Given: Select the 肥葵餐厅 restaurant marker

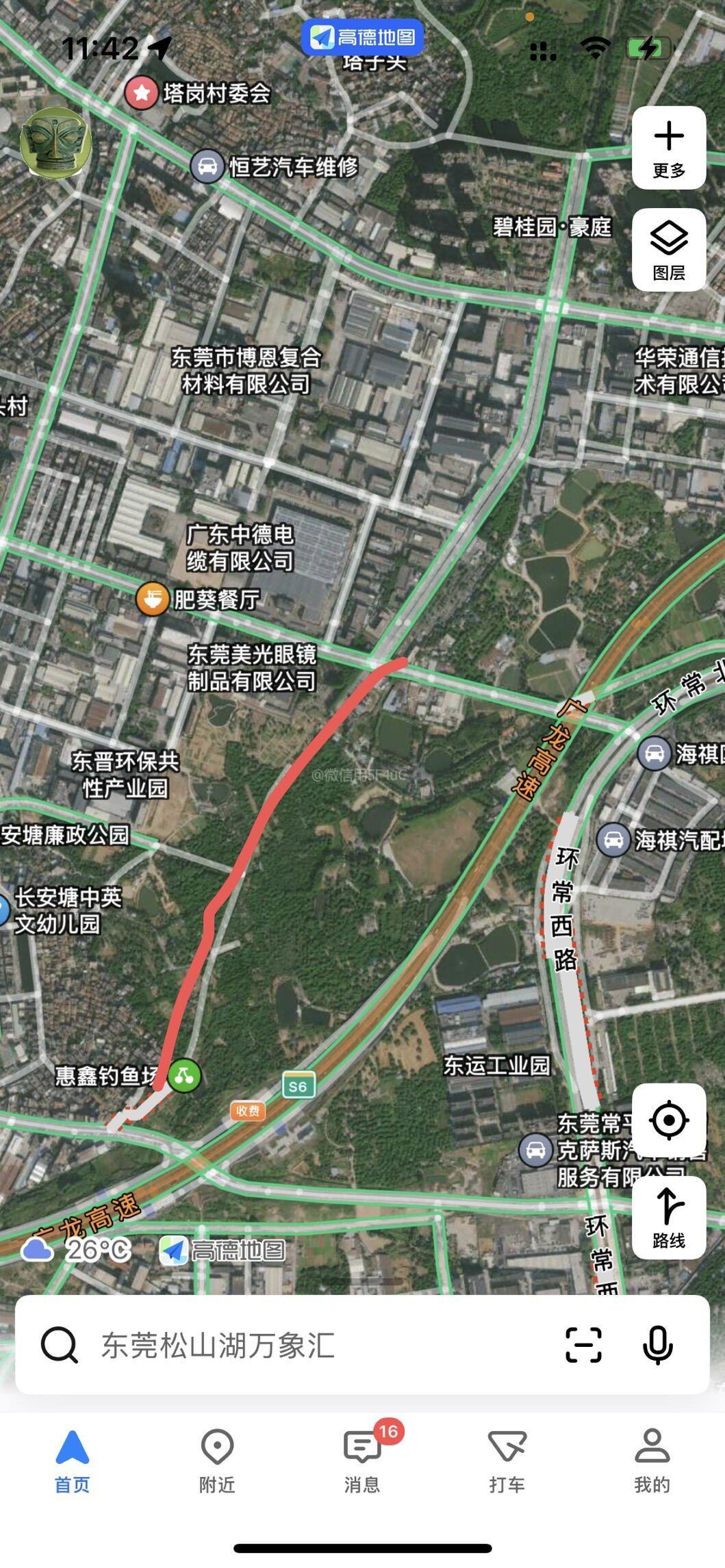Looking at the screenshot, I should (152, 600).
